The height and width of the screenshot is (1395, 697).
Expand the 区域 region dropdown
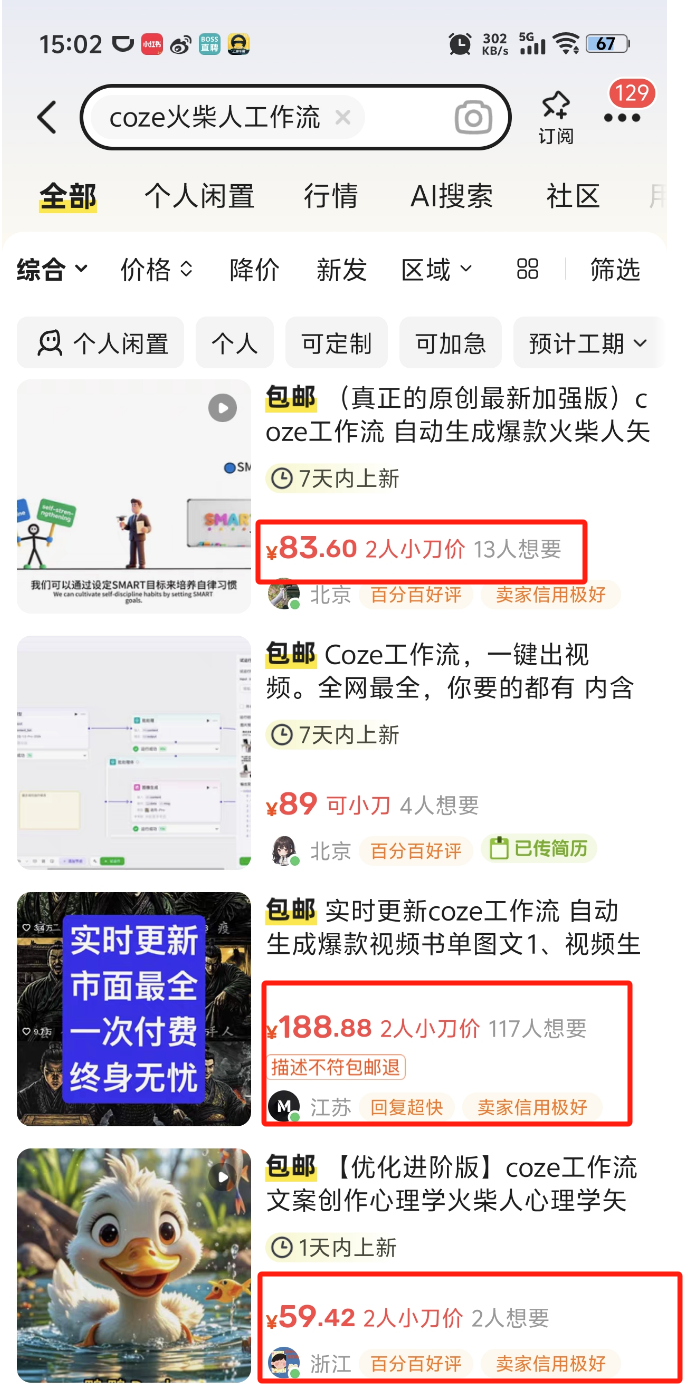437,269
